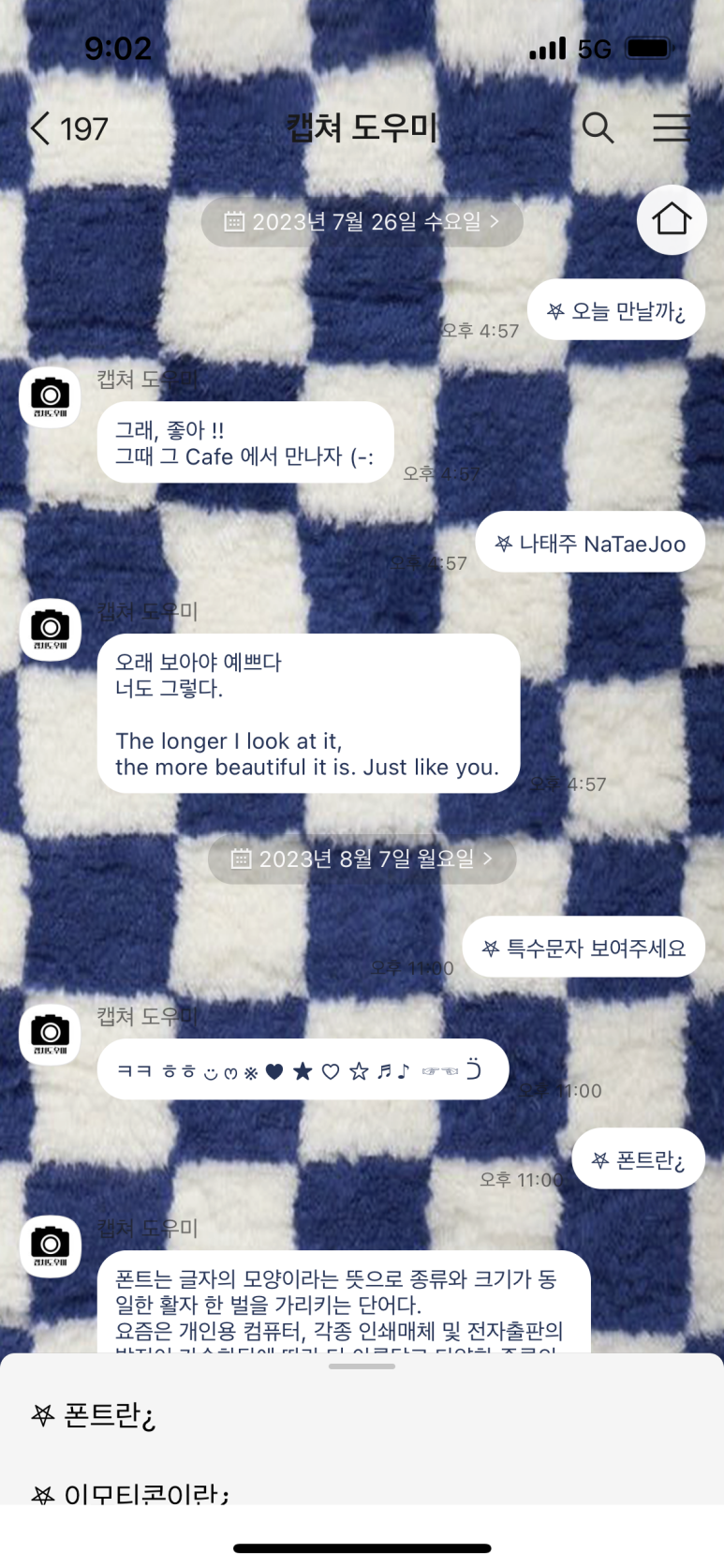
Task: Tap the bottom sheet drag handle
Action: click(362, 1366)
